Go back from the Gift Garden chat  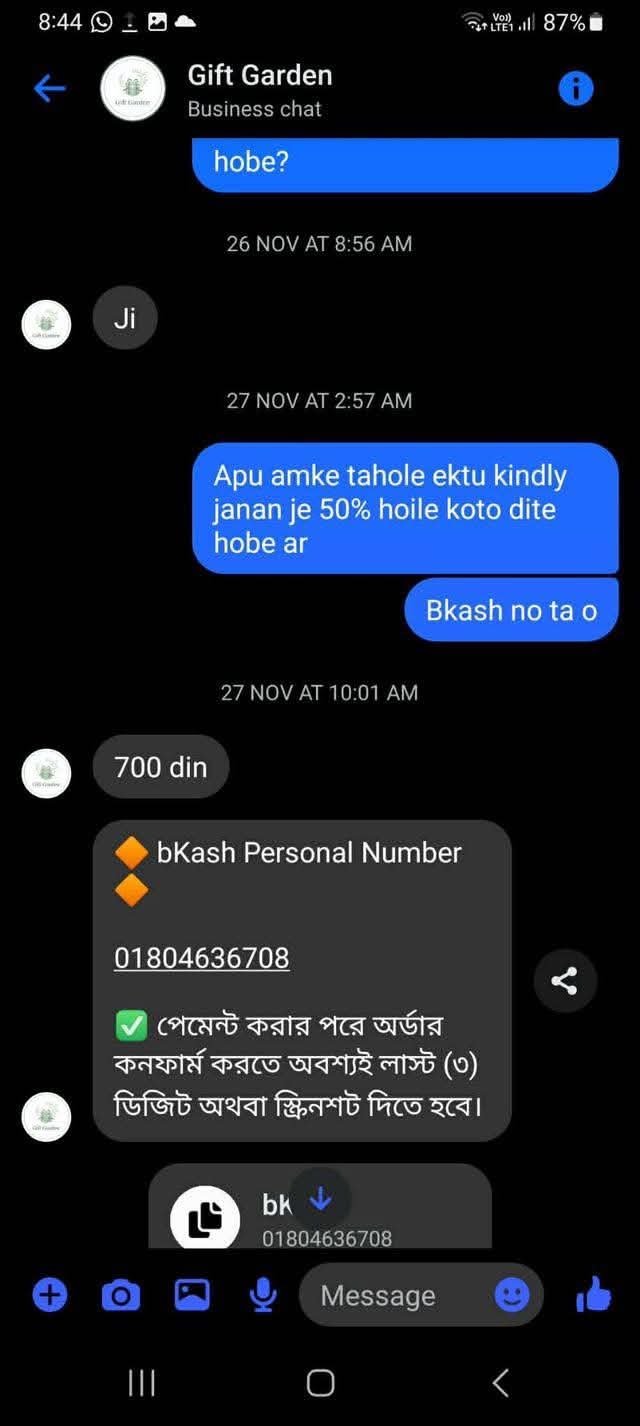(x=49, y=89)
